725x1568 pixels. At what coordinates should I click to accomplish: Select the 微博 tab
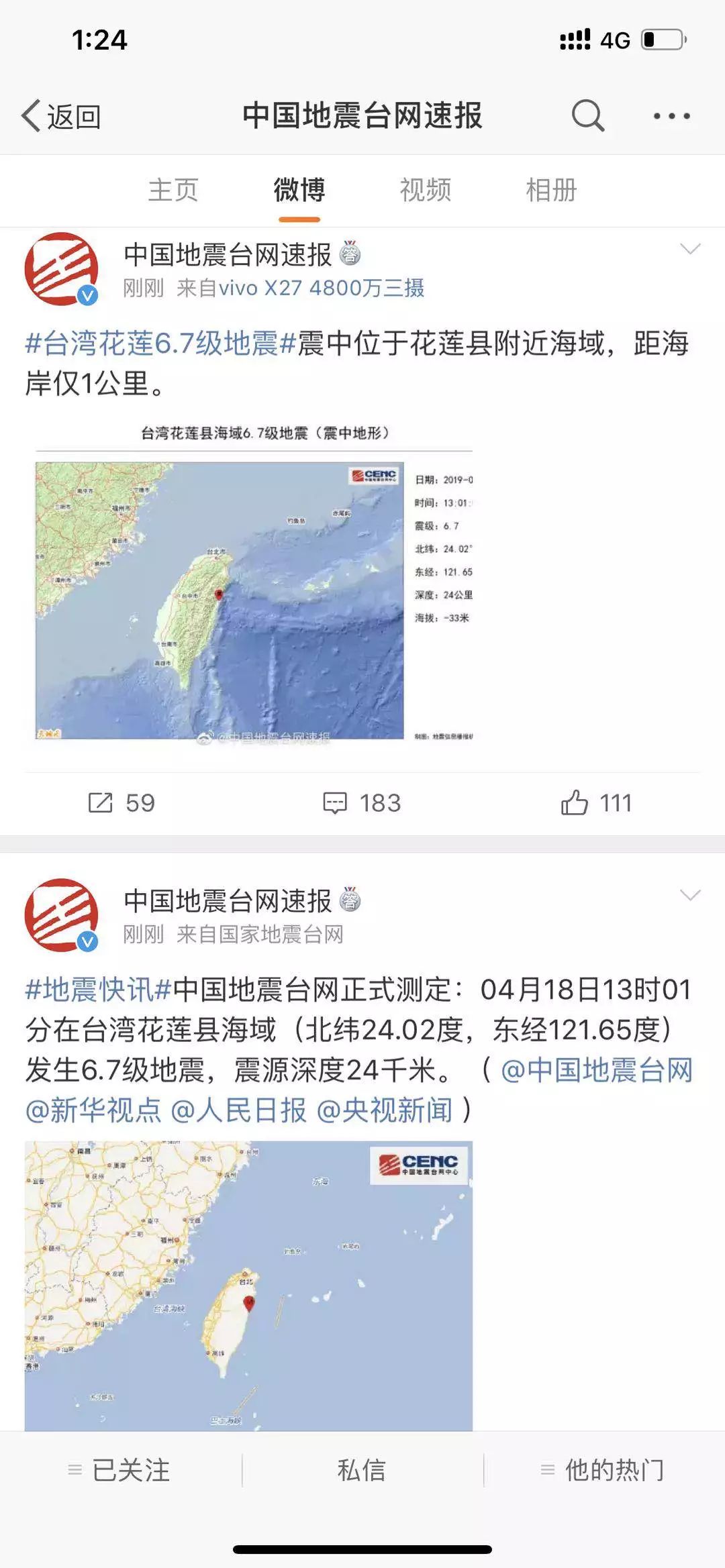click(x=299, y=190)
